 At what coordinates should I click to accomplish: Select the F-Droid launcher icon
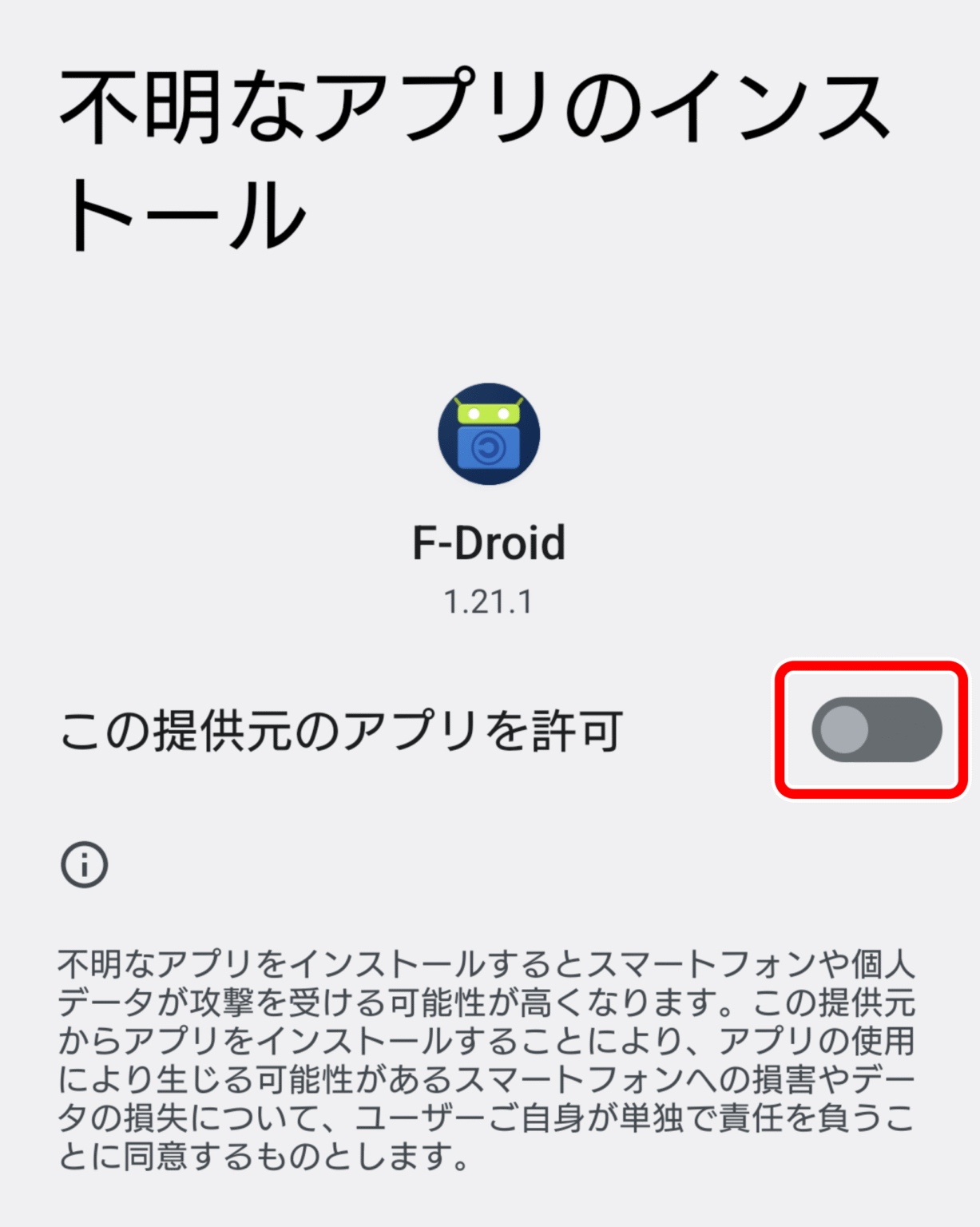[490, 435]
